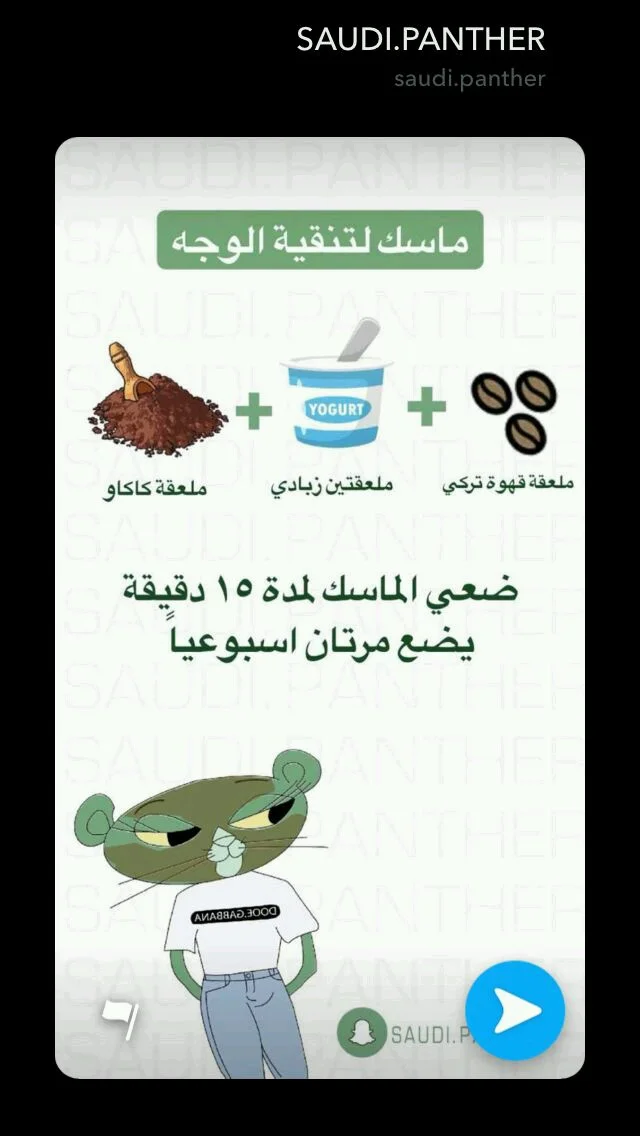Send this snap with the blue arrow button
This screenshot has width=640, height=1136.
pyautogui.click(x=515, y=1011)
